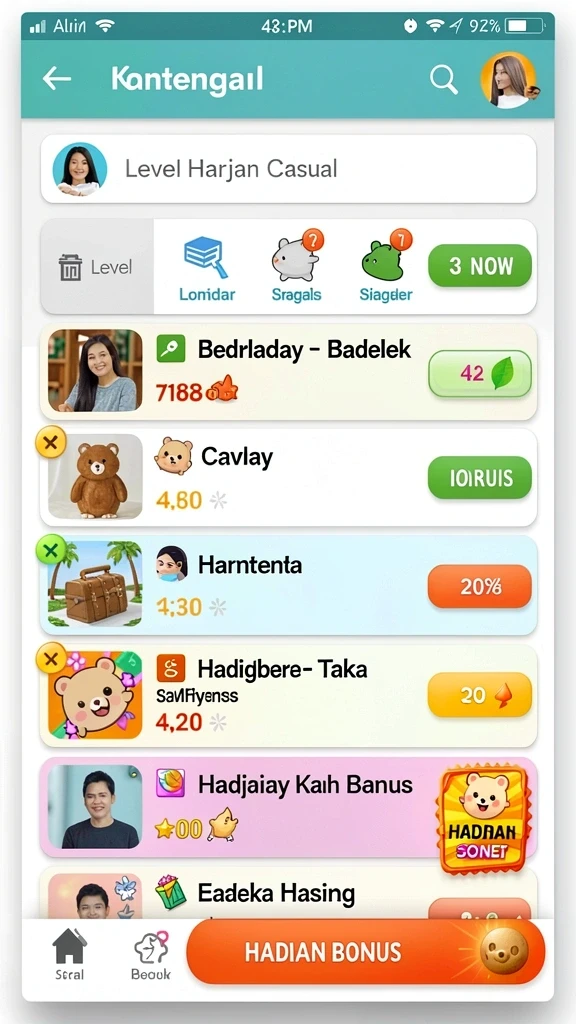
Task: Open the Level Harjan Casual field
Action: coord(289,168)
